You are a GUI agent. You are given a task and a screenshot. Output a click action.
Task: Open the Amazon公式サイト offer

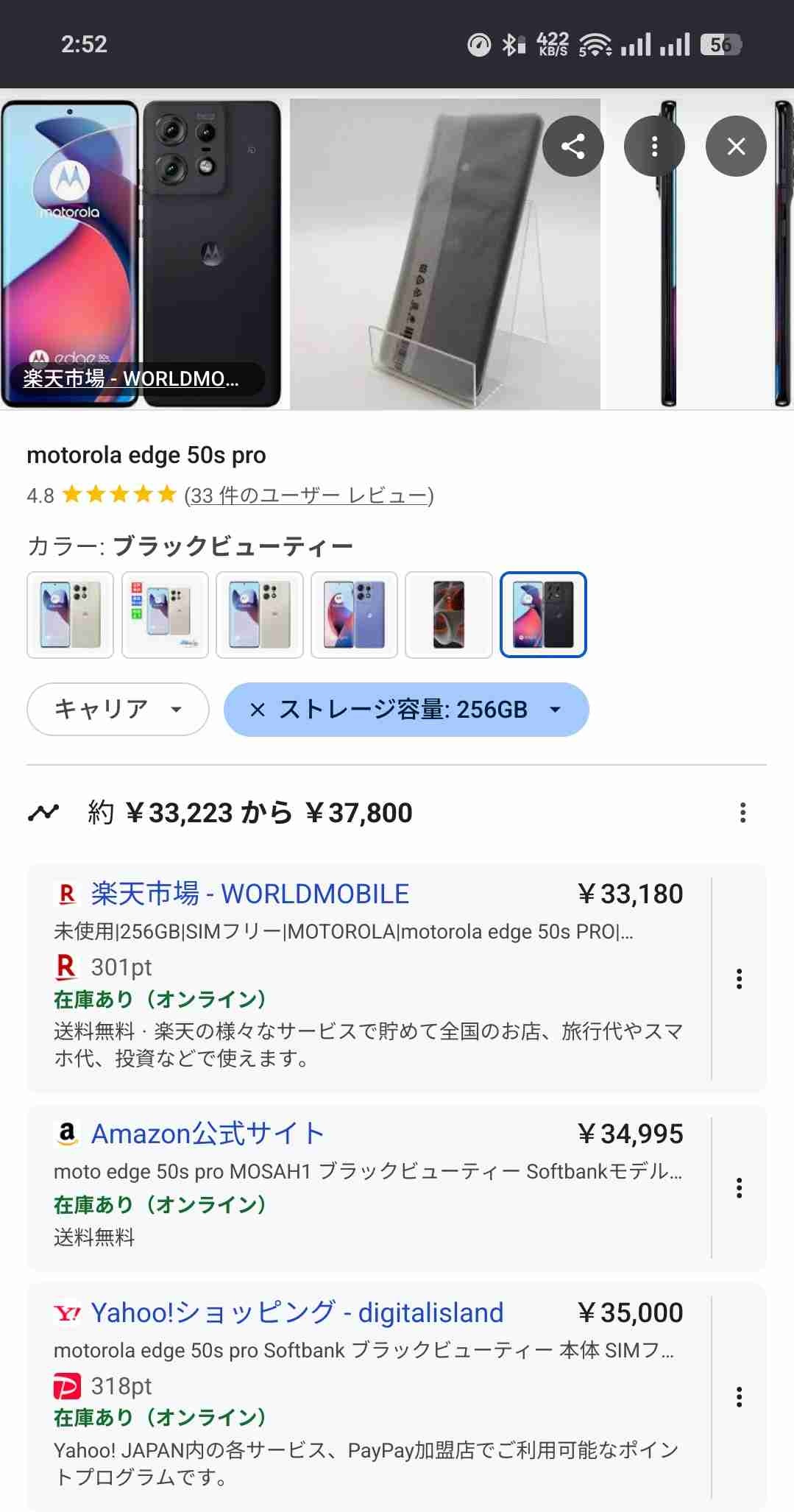tap(208, 1134)
